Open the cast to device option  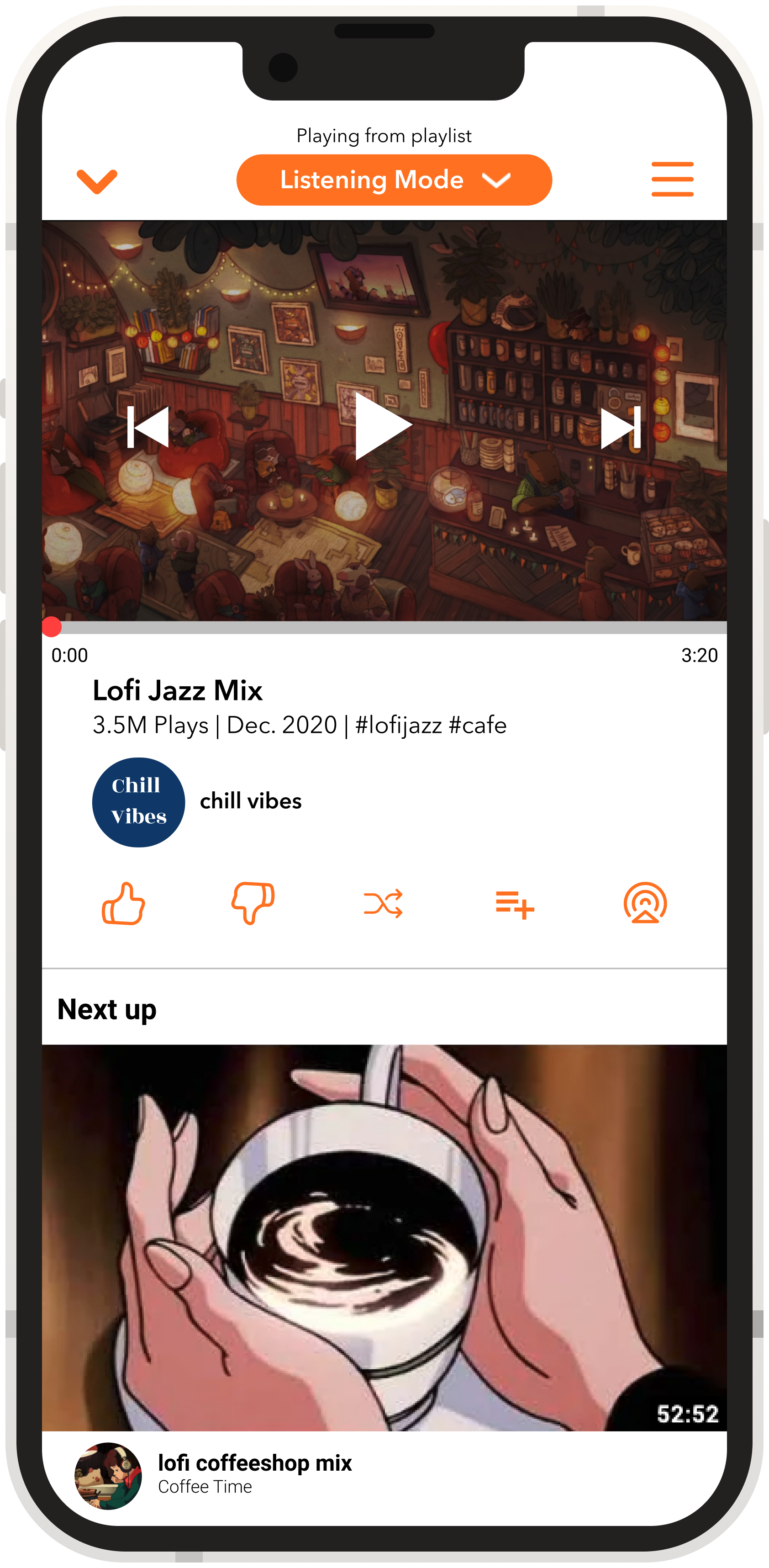(x=645, y=903)
